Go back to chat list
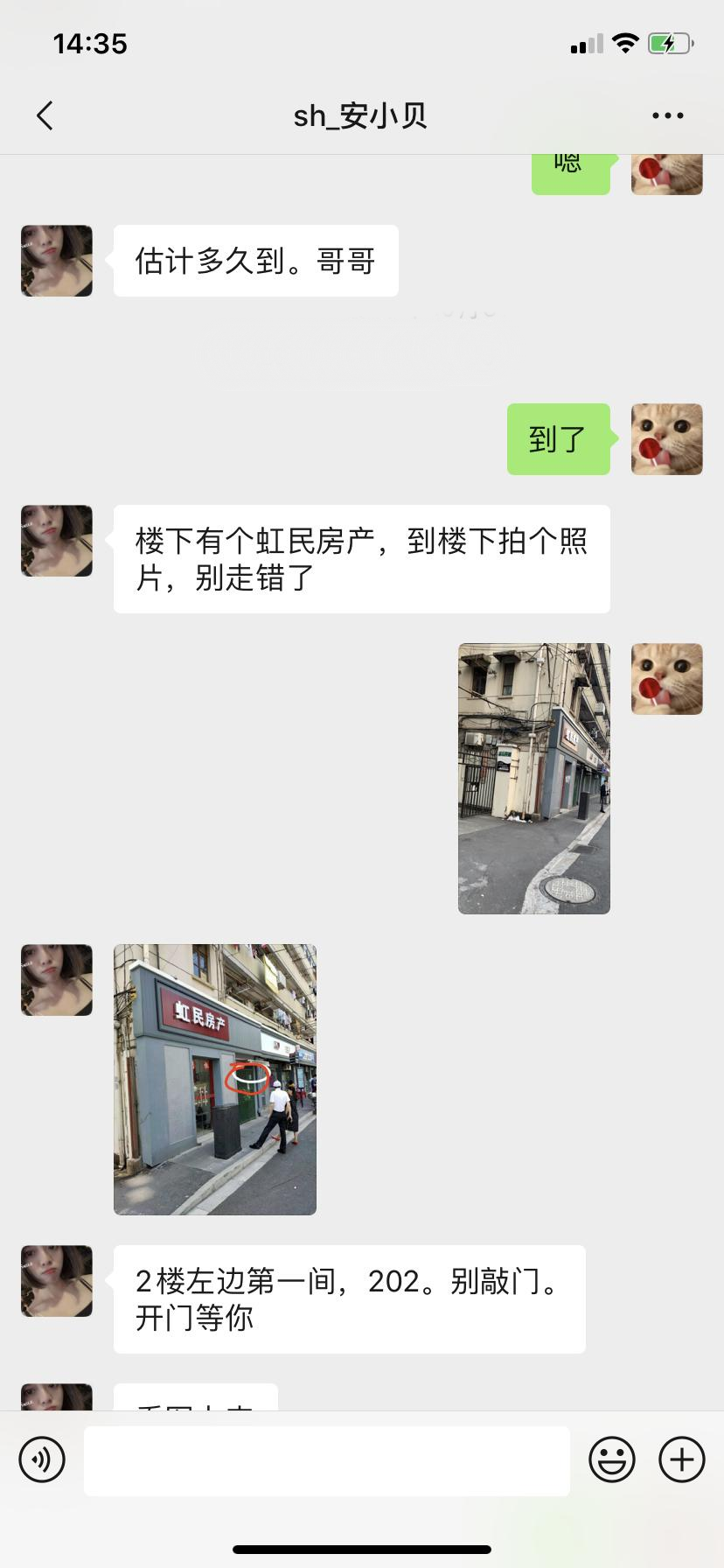 [x=45, y=115]
